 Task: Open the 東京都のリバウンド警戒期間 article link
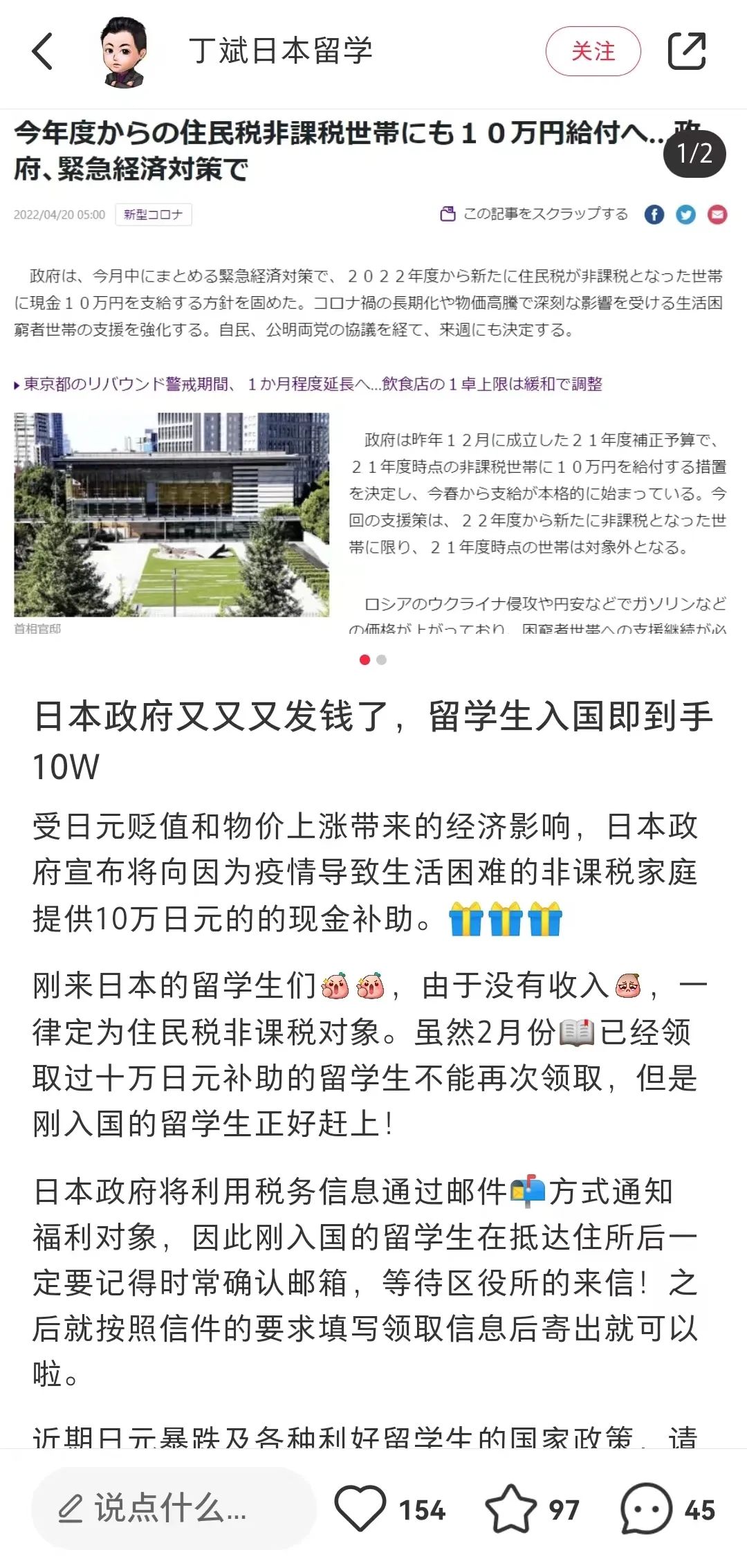pyautogui.click(x=311, y=388)
